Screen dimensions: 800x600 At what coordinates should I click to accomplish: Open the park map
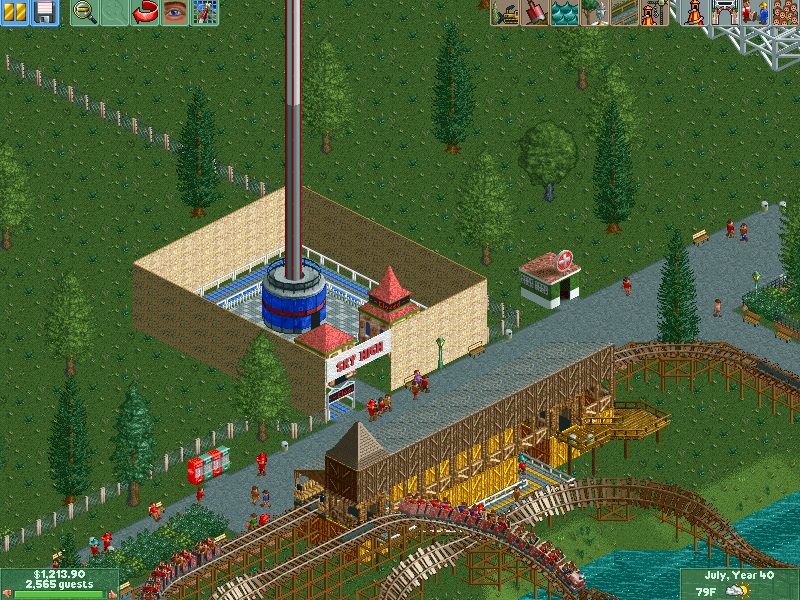[205, 12]
